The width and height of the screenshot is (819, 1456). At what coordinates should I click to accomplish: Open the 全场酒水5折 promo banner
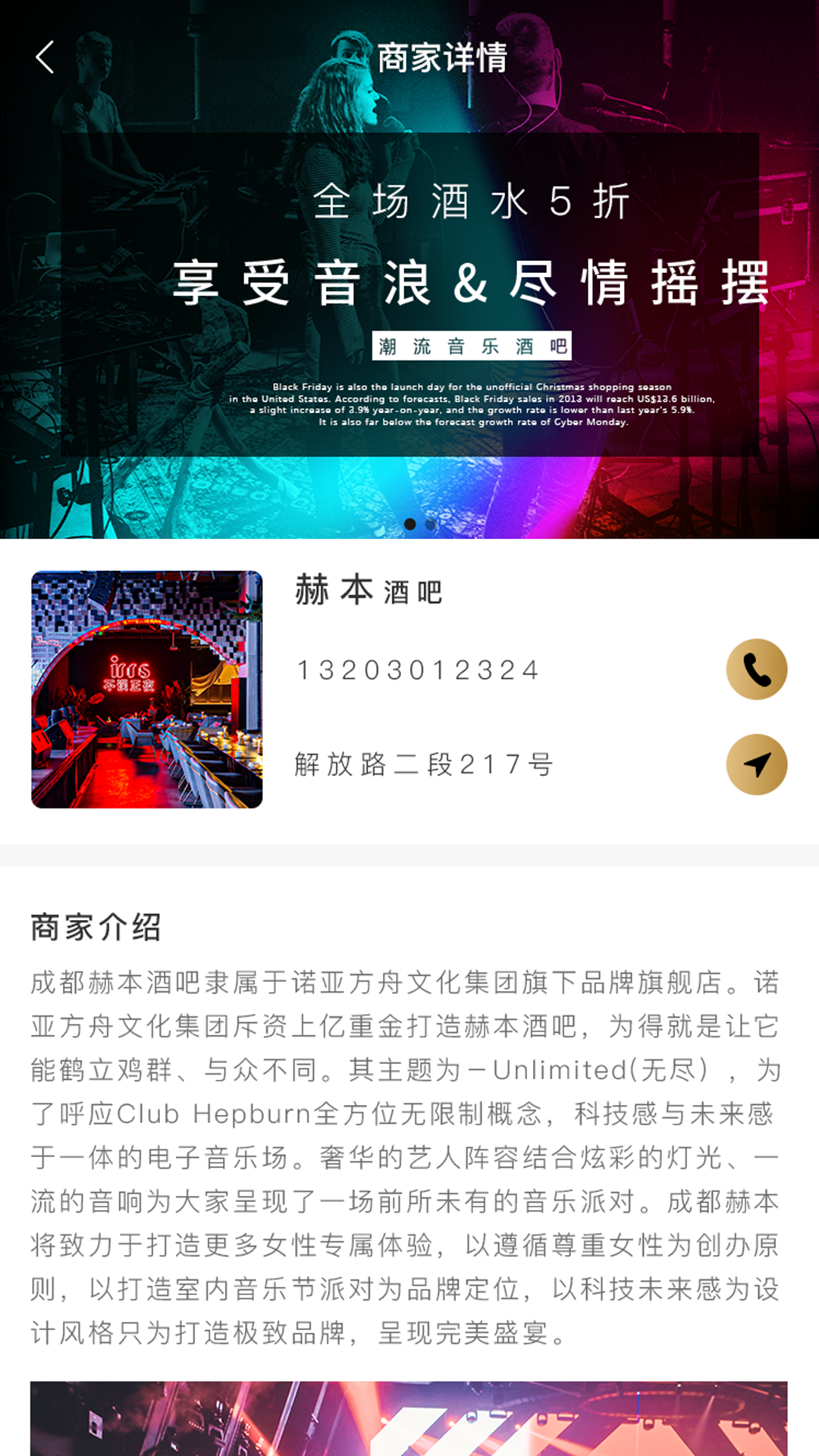(409, 296)
